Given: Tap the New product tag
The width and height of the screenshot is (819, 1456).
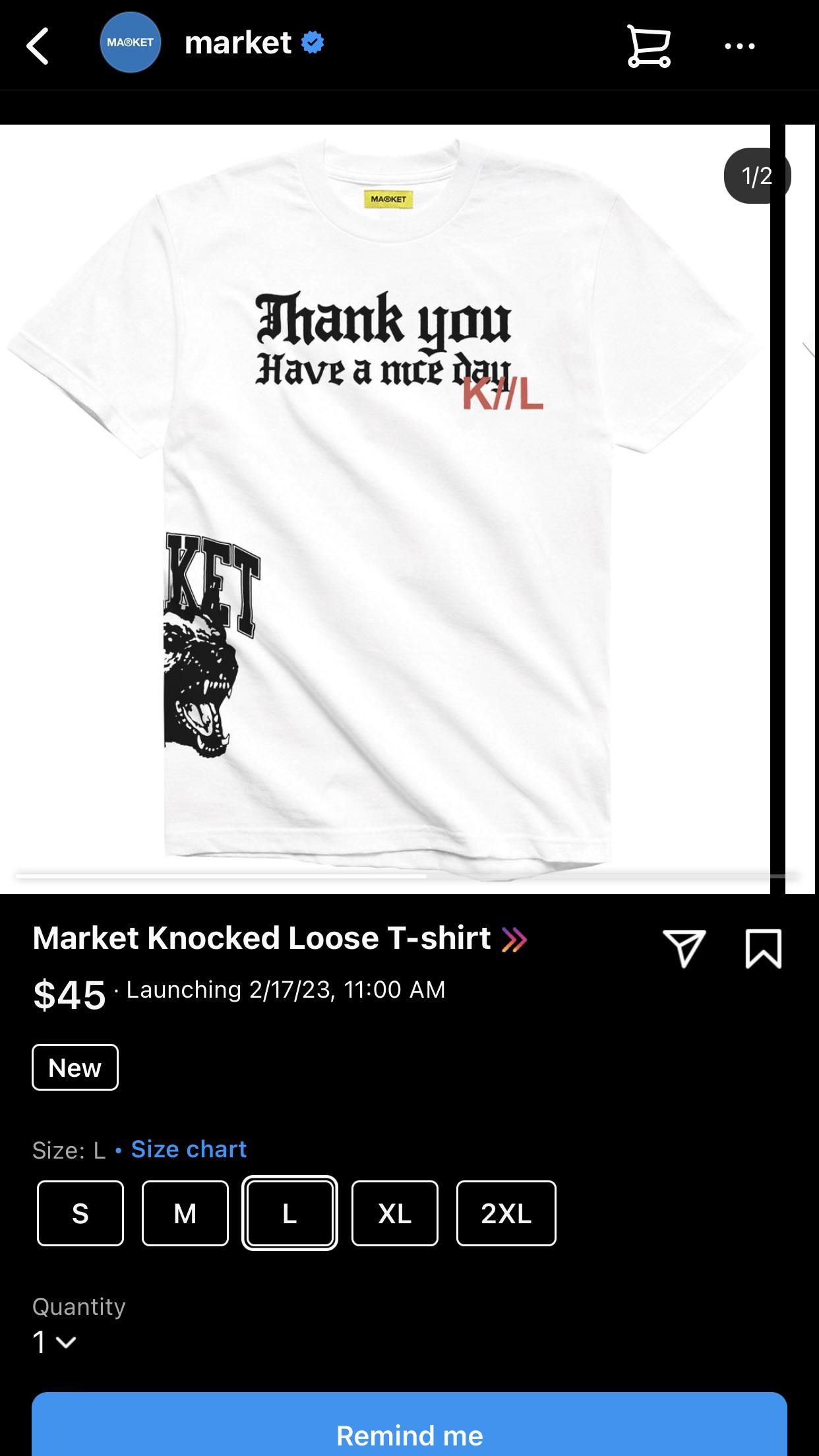Looking at the screenshot, I should (x=75, y=1067).
